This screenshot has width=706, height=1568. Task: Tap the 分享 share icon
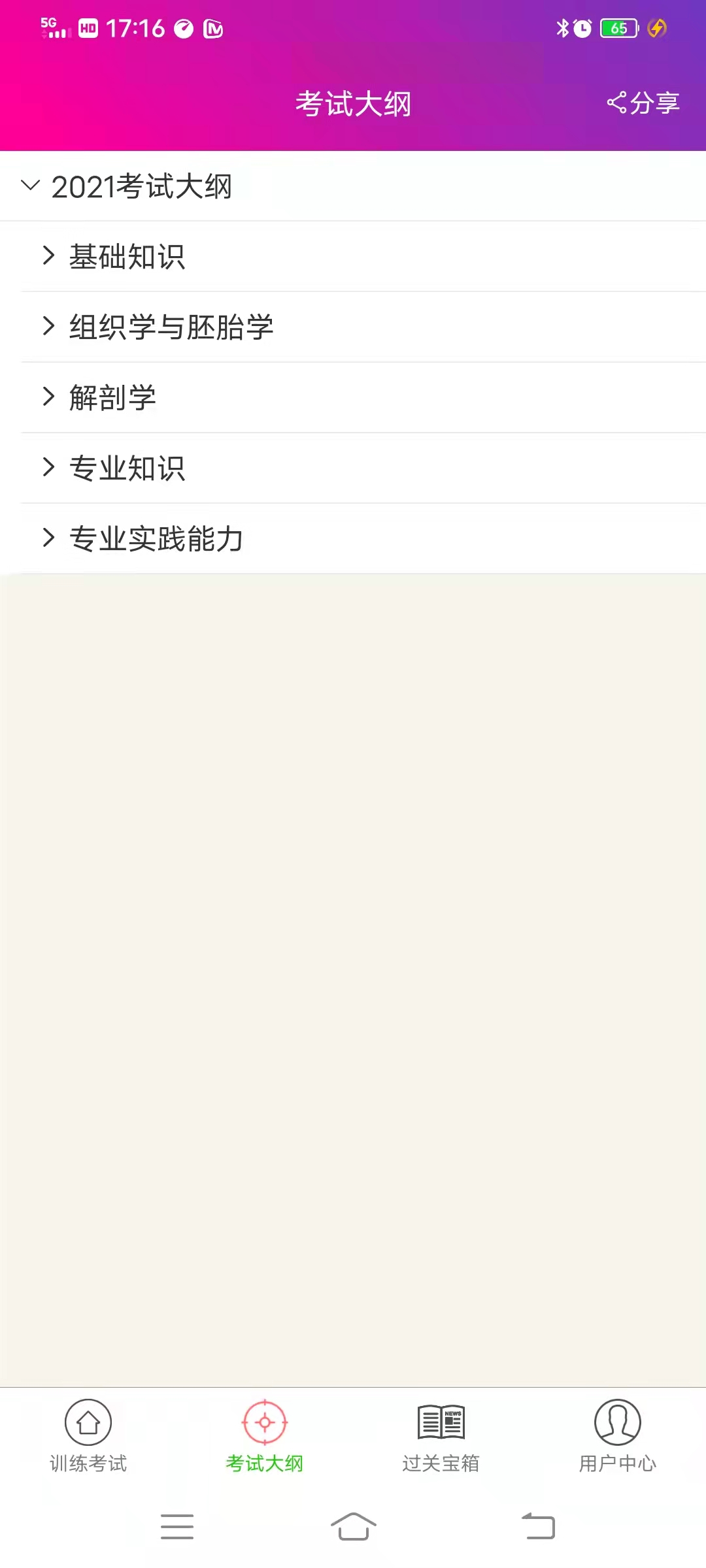615,102
